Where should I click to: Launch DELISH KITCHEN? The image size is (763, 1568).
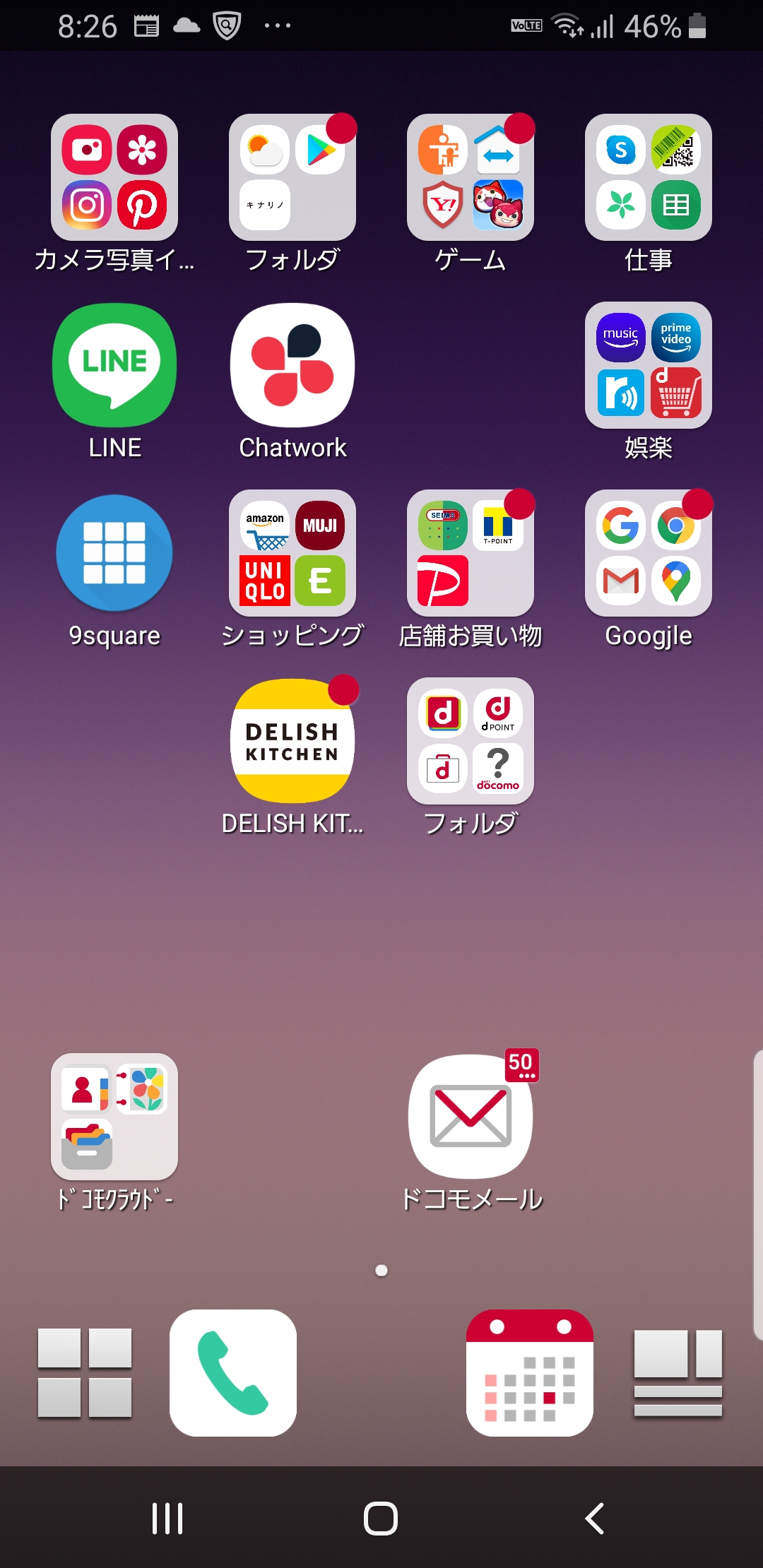(292, 741)
